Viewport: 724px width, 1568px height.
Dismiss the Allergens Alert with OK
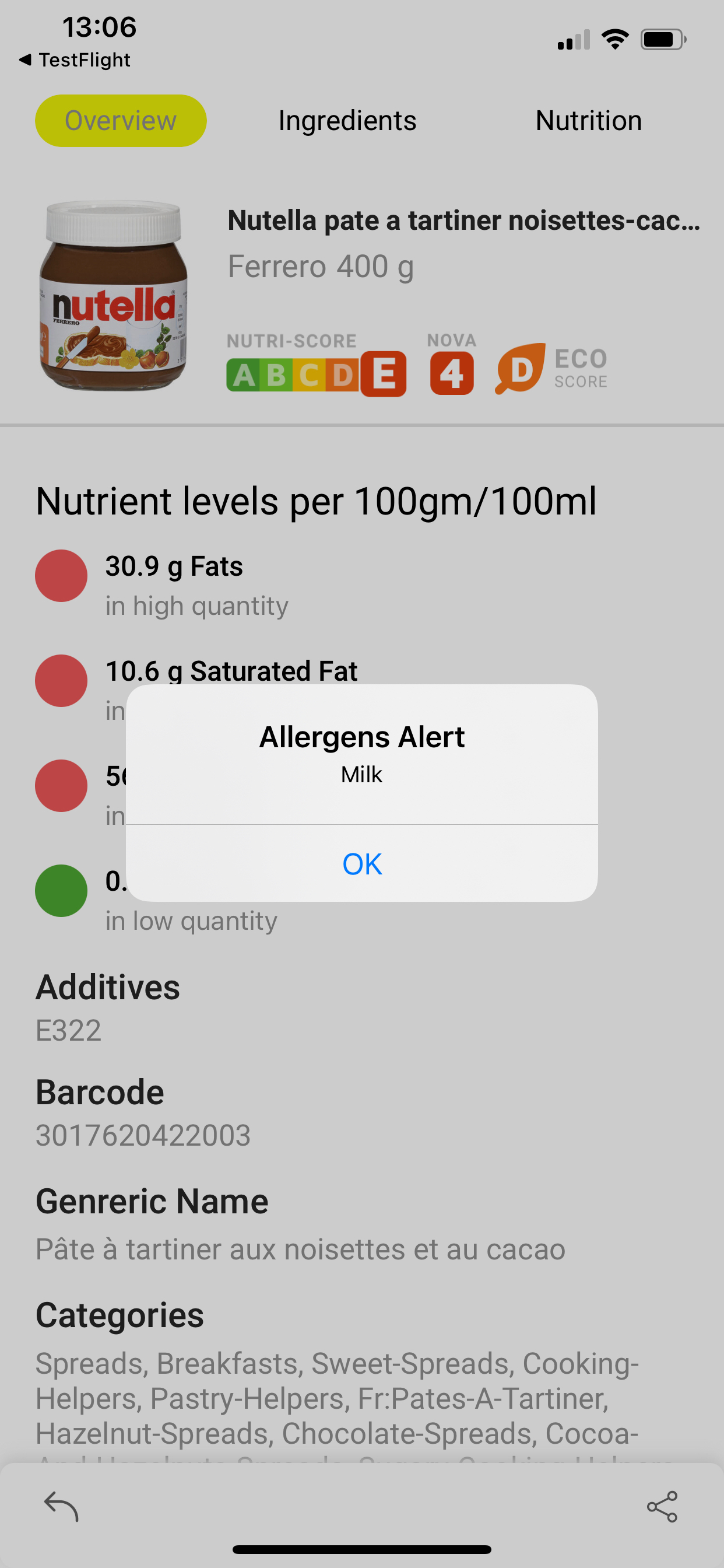pyautogui.click(x=362, y=864)
